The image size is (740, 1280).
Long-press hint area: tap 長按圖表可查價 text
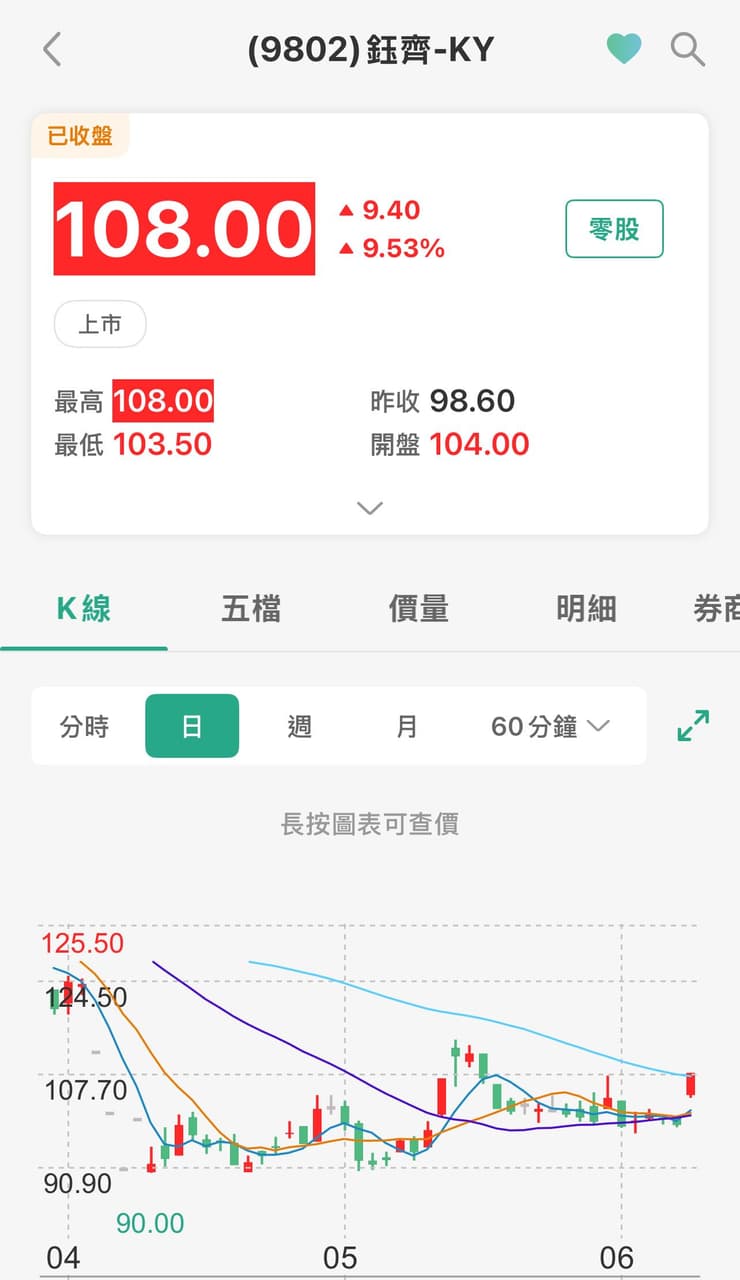click(370, 823)
